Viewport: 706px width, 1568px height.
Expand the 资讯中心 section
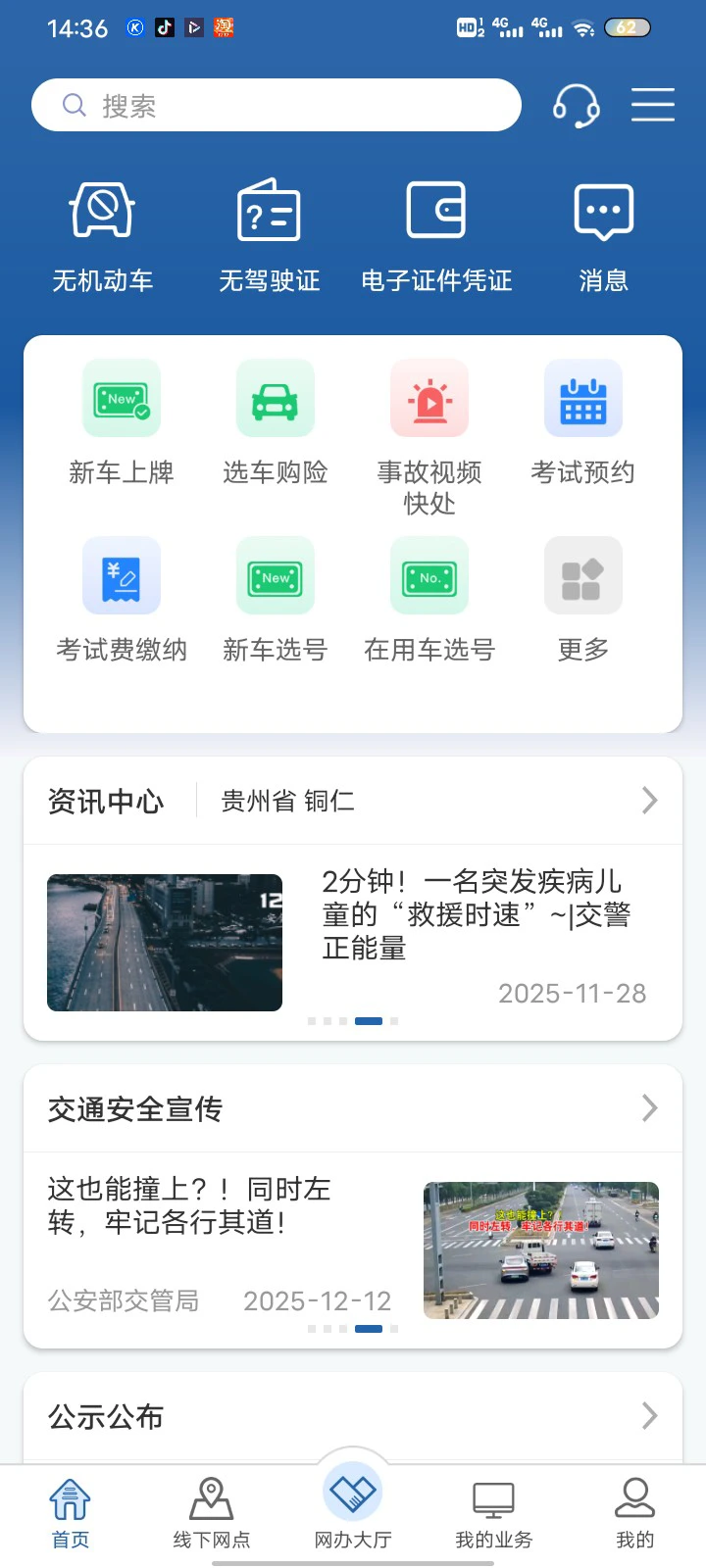pyautogui.click(x=648, y=801)
